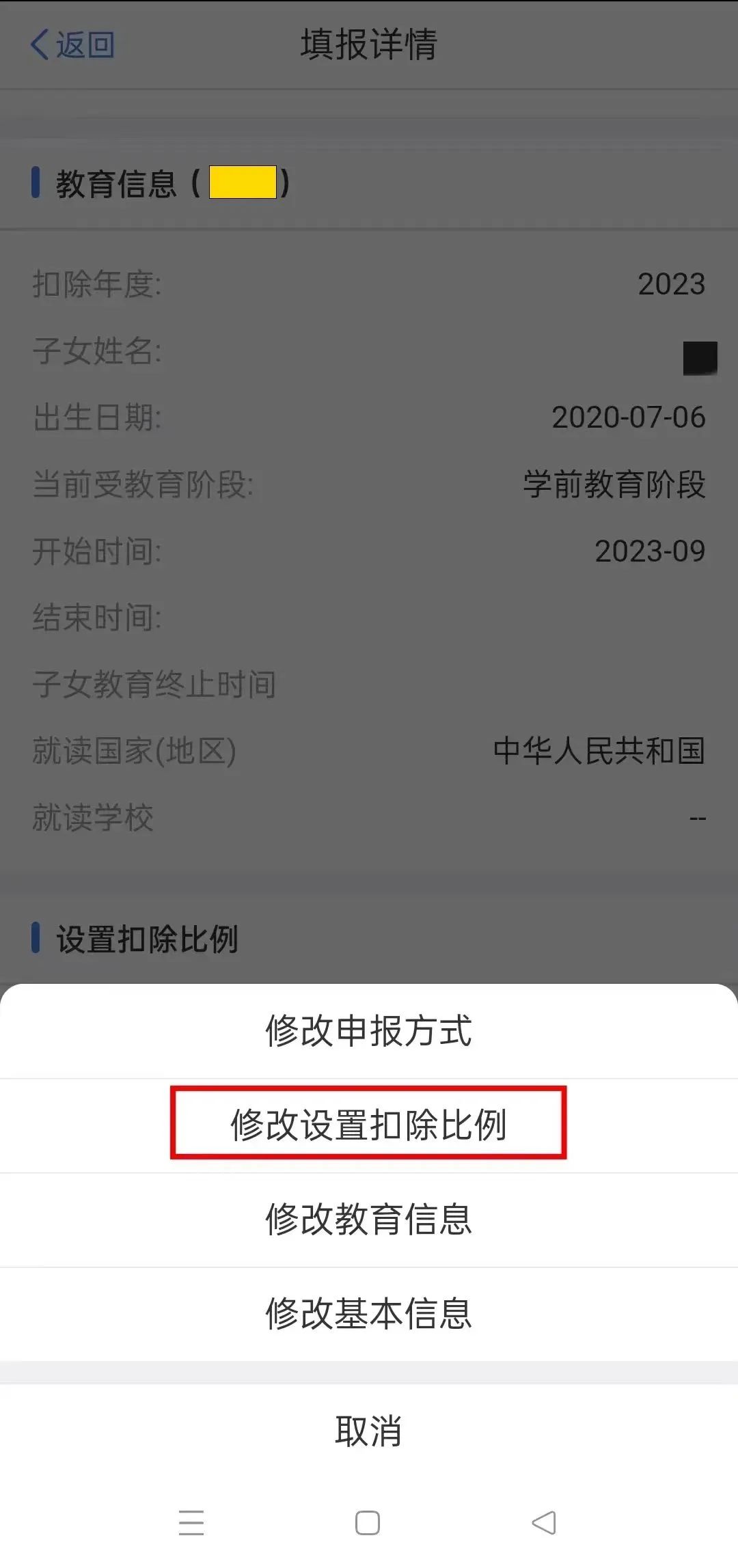This screenshot has height=1568, width=738.
Task: Open the system recent apps menu
Action: (x=191, y=1522)
